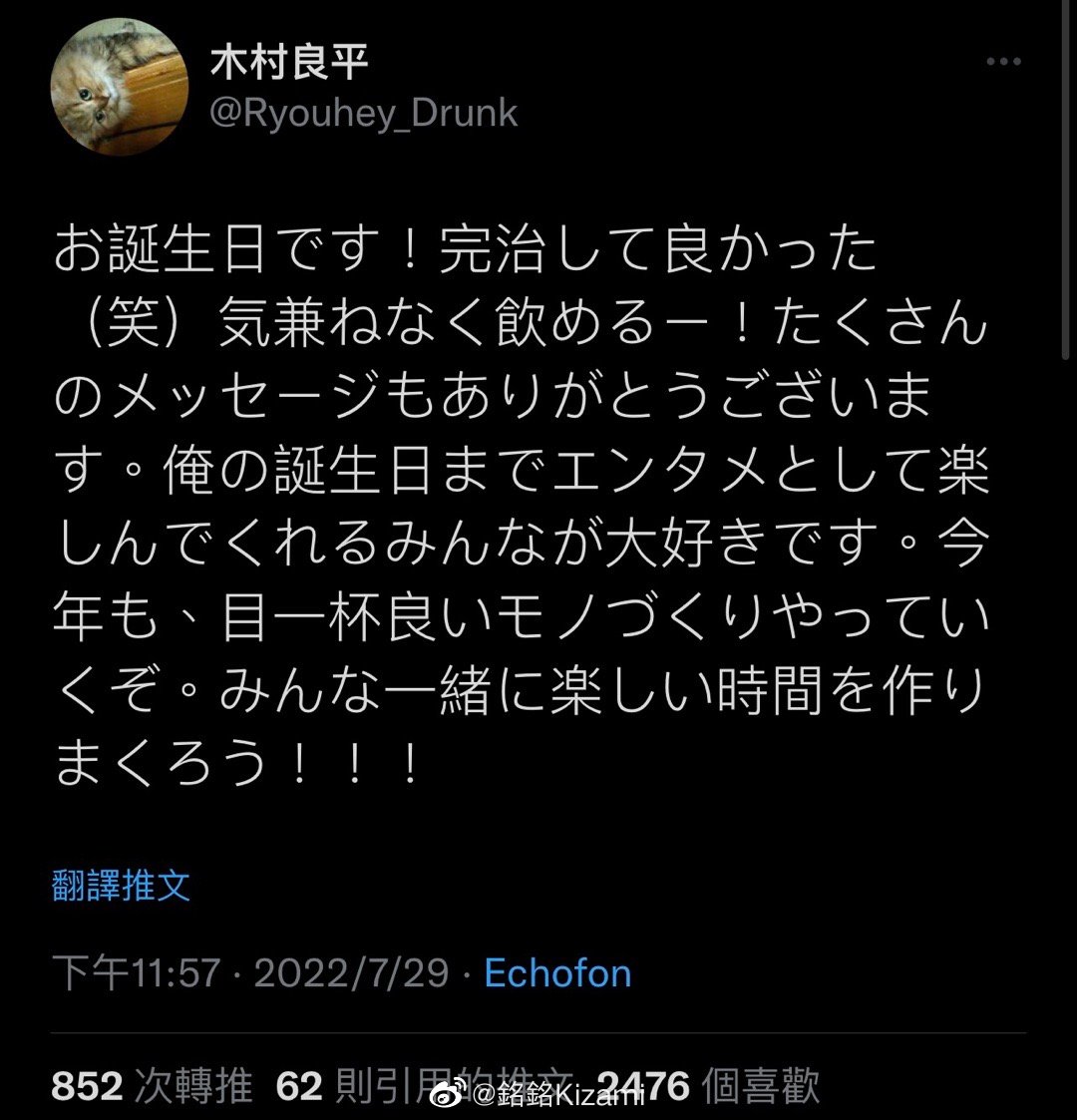Open the tweet's overflow menu
Screen dimensions: 1077x1120
(x=1003, y=62)
